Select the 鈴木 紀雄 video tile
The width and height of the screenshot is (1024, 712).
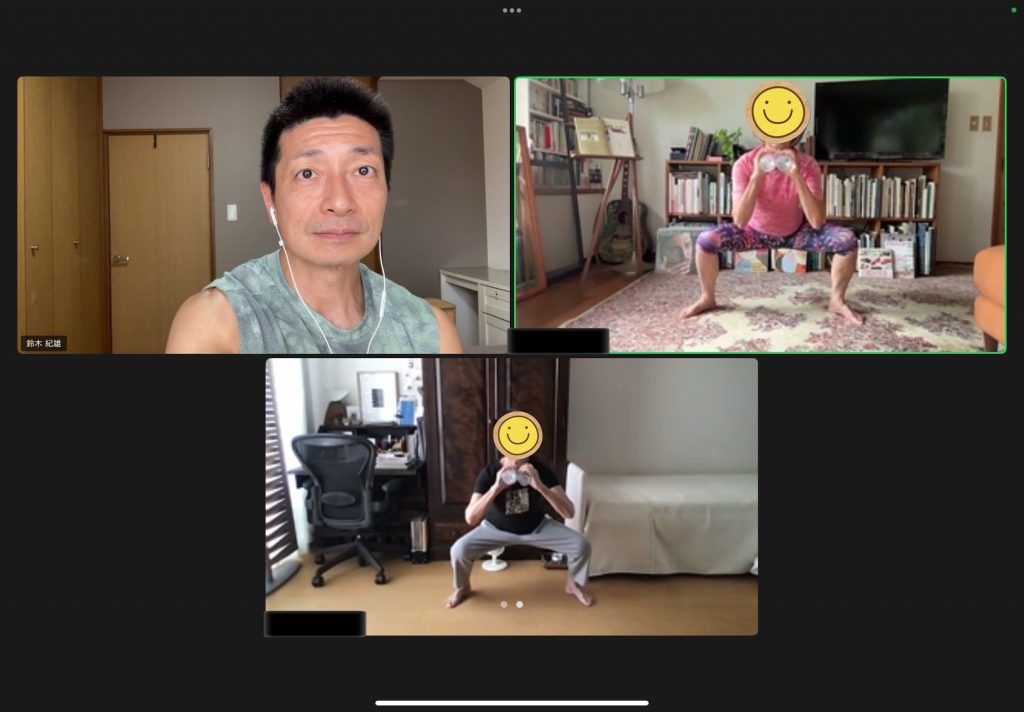click(x=263, y=215)
